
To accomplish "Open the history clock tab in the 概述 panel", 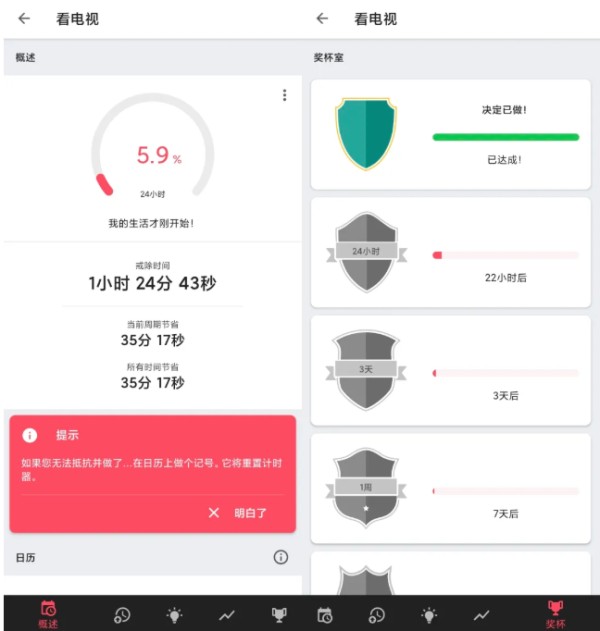I will (x=121, y=615).
